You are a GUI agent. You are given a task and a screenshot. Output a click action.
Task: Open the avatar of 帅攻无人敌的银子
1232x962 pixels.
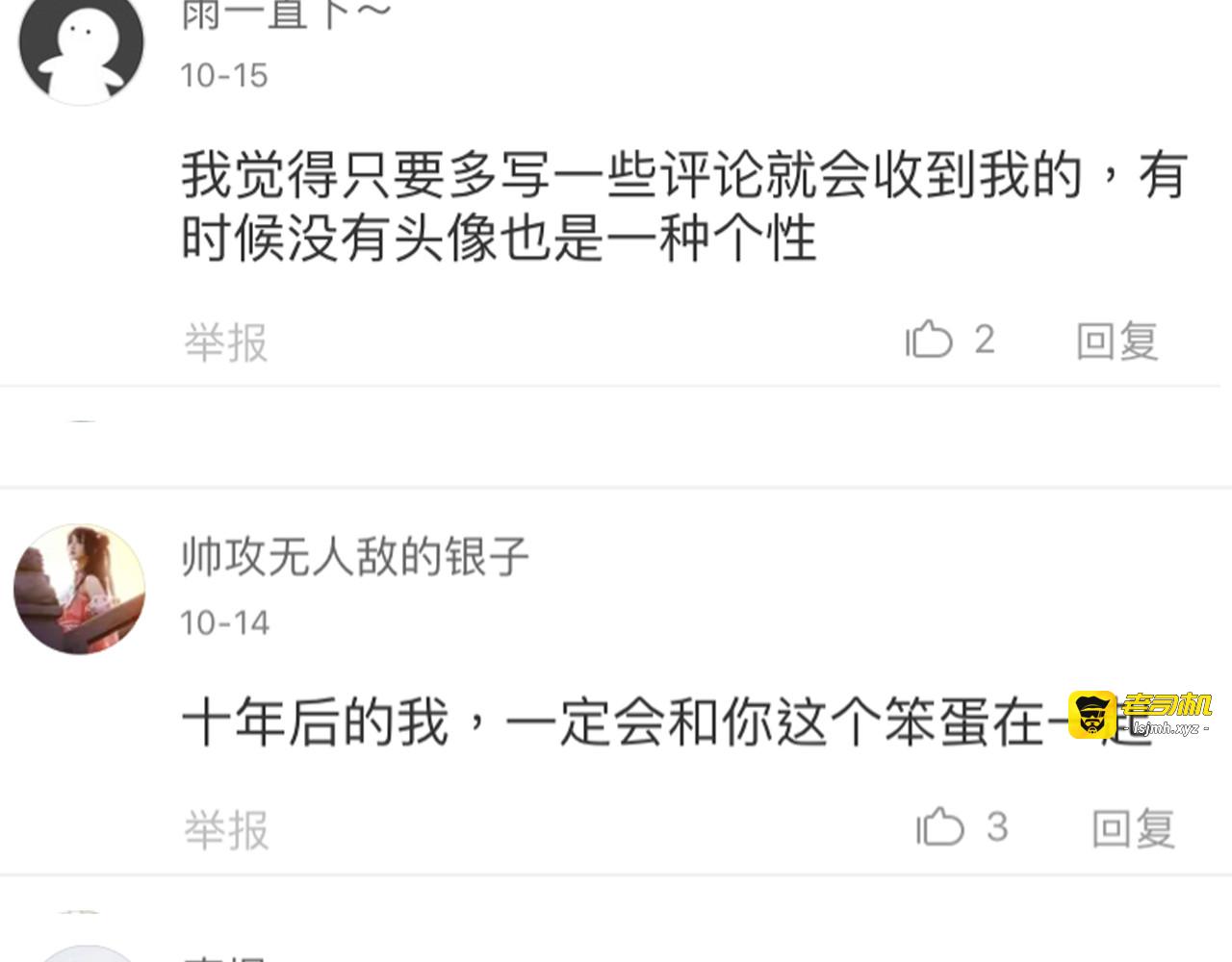80,590
